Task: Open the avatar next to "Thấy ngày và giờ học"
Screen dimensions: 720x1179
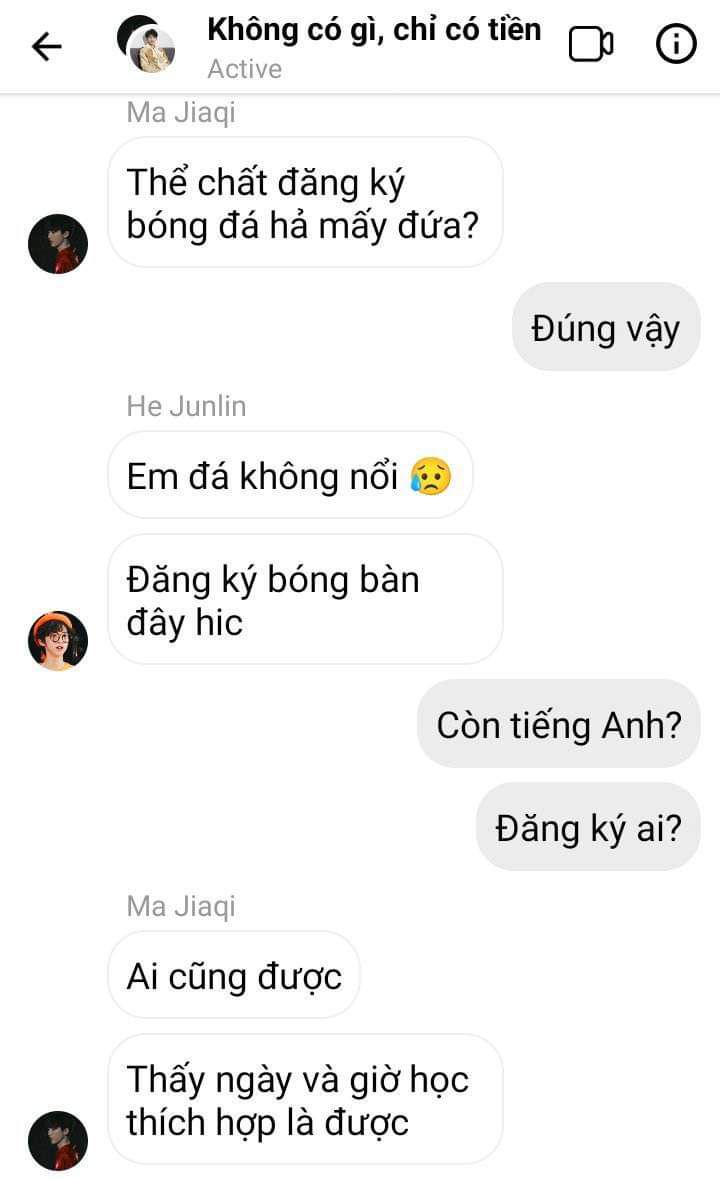Action: tap(58, 1140)
